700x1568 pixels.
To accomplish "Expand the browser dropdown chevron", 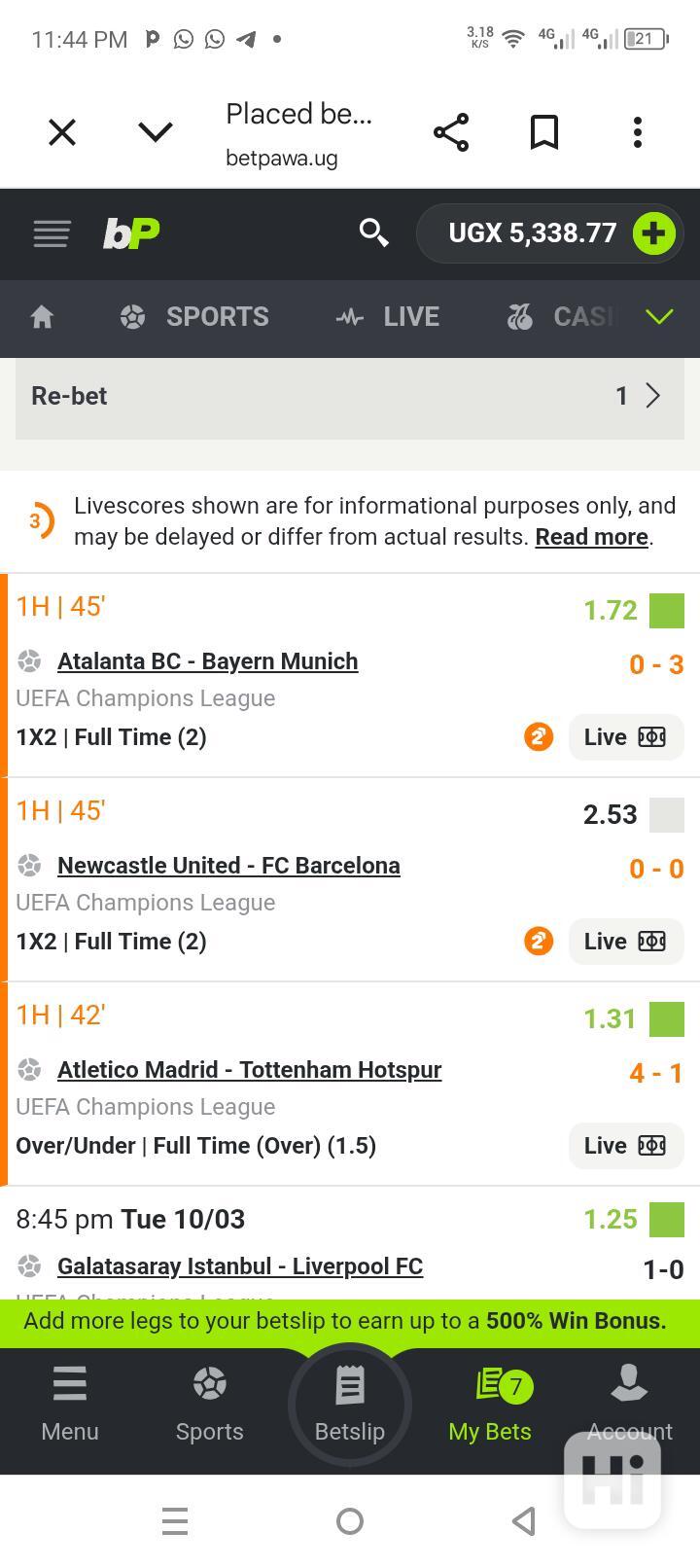I will 156,132.
